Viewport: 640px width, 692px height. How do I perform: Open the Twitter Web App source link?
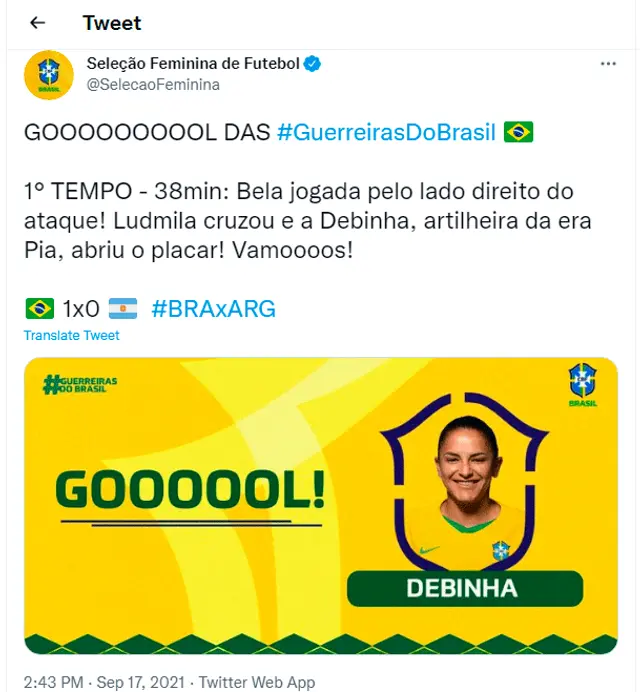tap(257, 682)
